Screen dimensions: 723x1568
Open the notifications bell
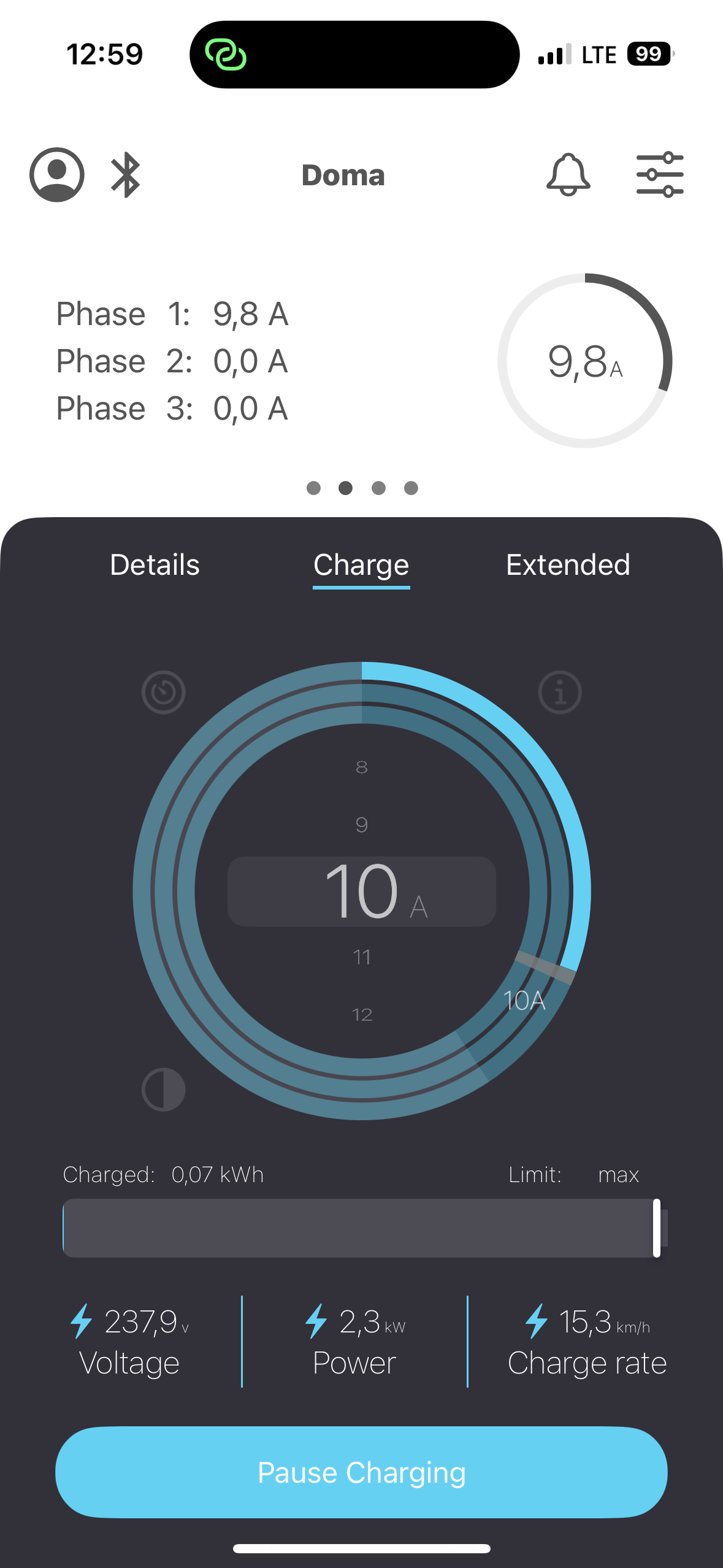(568, 175)
